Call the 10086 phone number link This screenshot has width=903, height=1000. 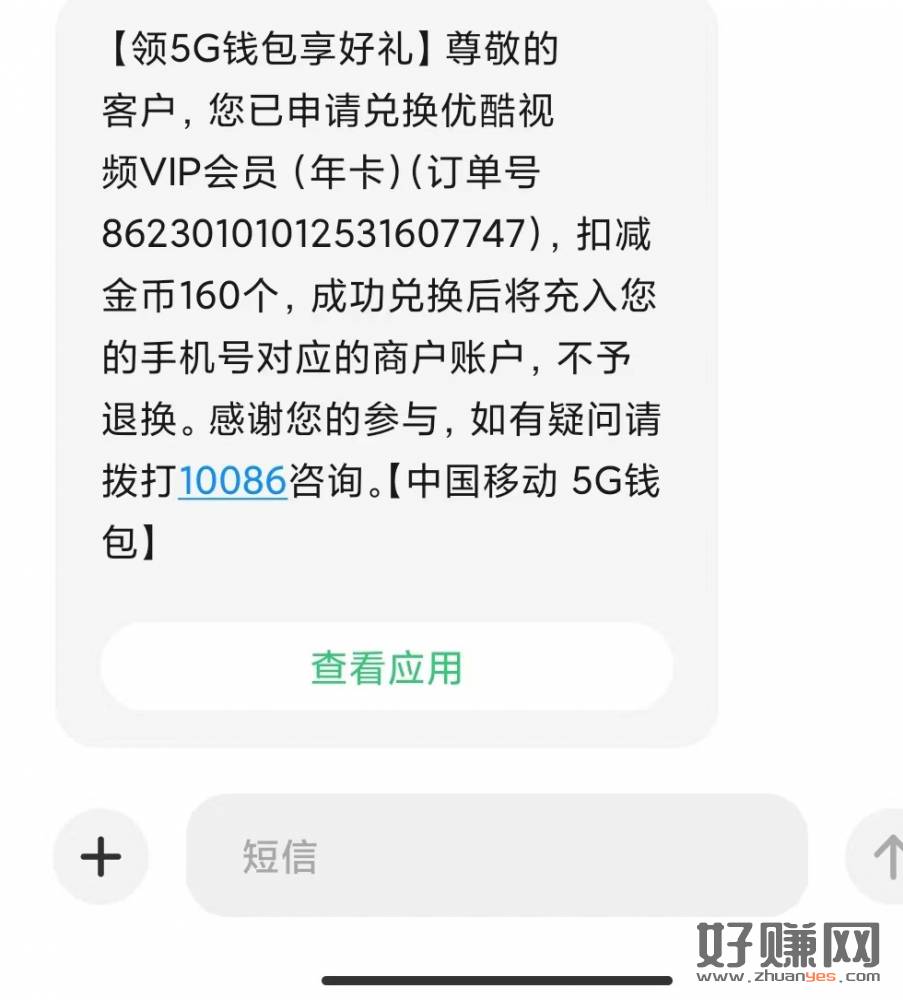[x=233, y=482]
